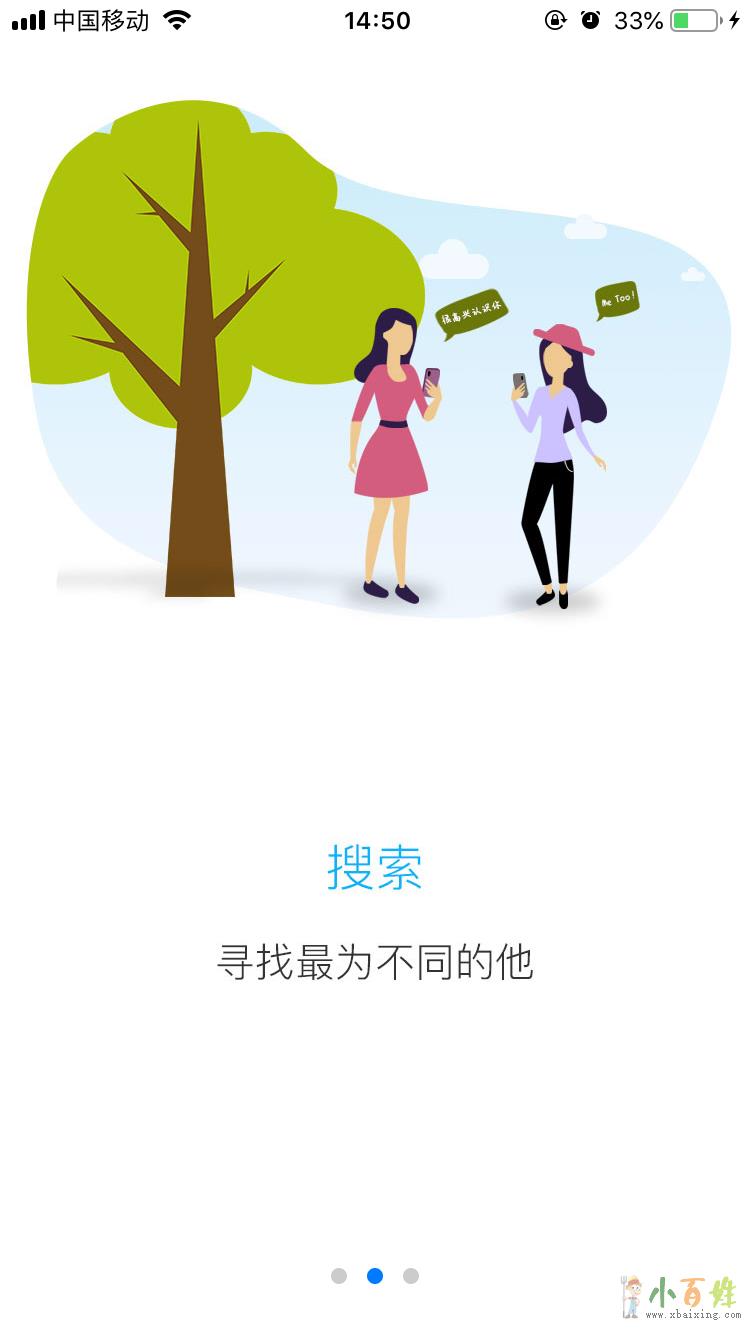750x1334 pixels.
Task: Jump to the first onboarding page dot
Action: click(x=339, y=1276)
